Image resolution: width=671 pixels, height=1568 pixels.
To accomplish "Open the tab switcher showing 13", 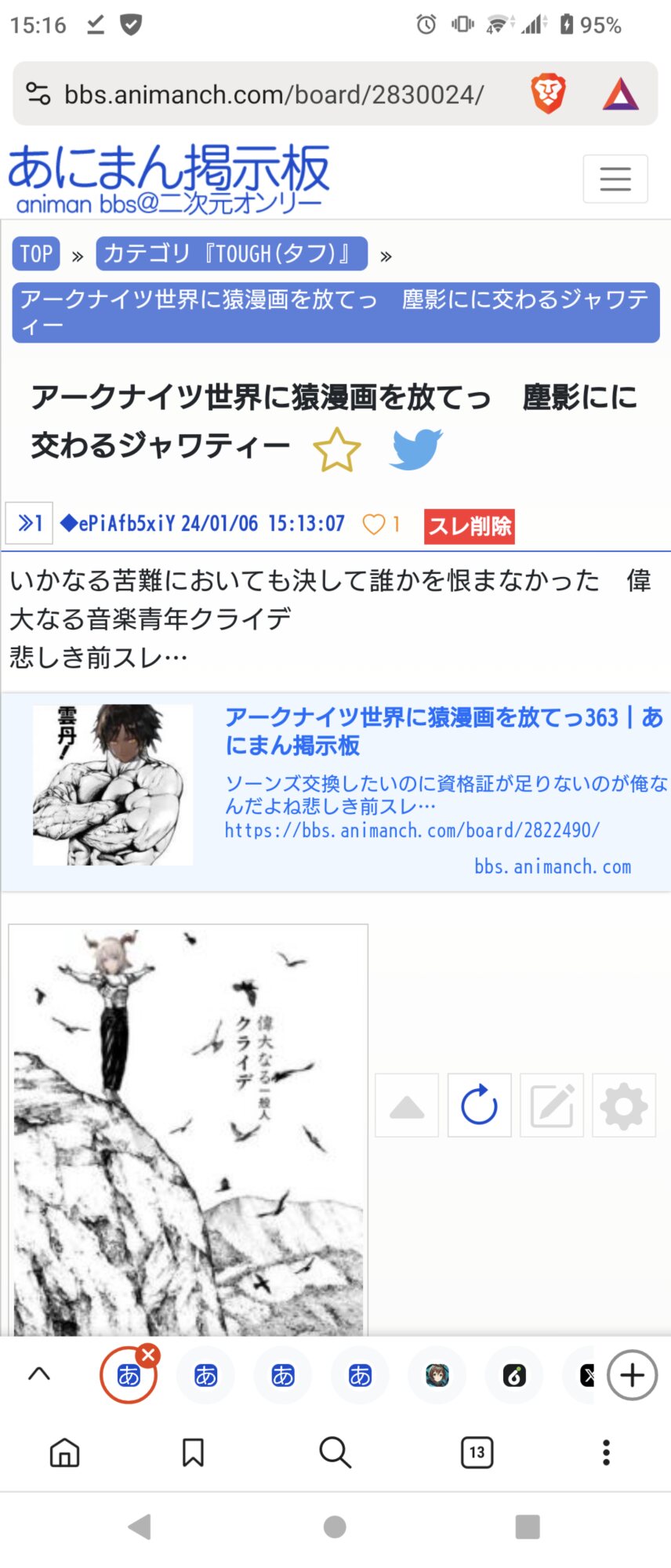I will (477, 1452).
